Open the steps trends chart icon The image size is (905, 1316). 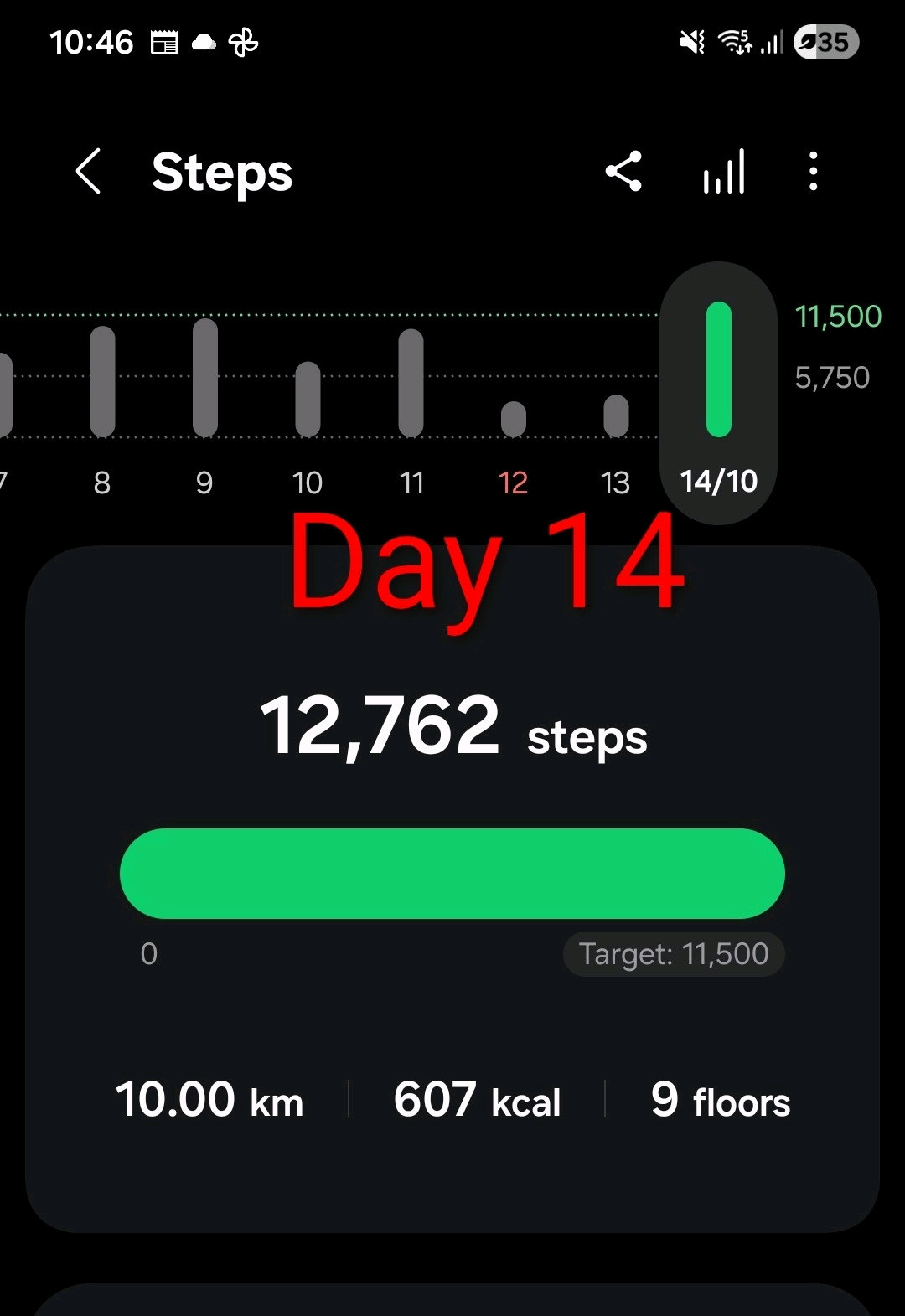click(x=724, y=172)
